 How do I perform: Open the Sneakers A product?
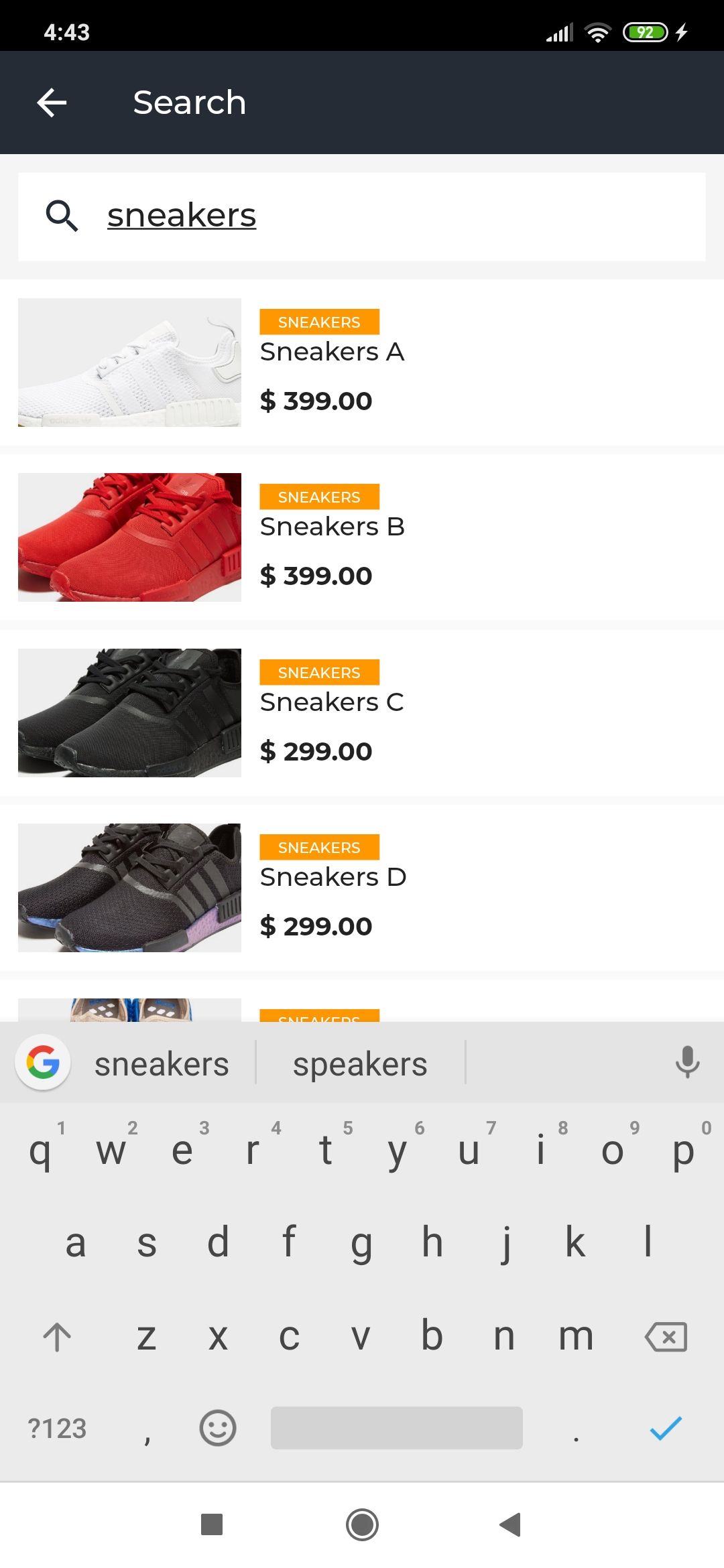pos(362,363)
